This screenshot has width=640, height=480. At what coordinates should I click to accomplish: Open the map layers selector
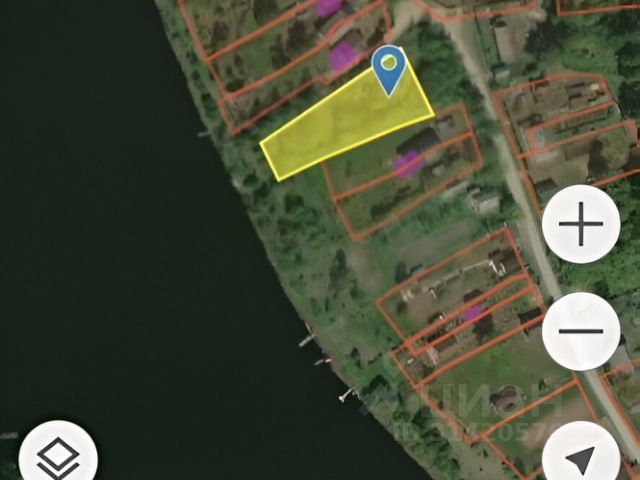[x=58, y=459]
